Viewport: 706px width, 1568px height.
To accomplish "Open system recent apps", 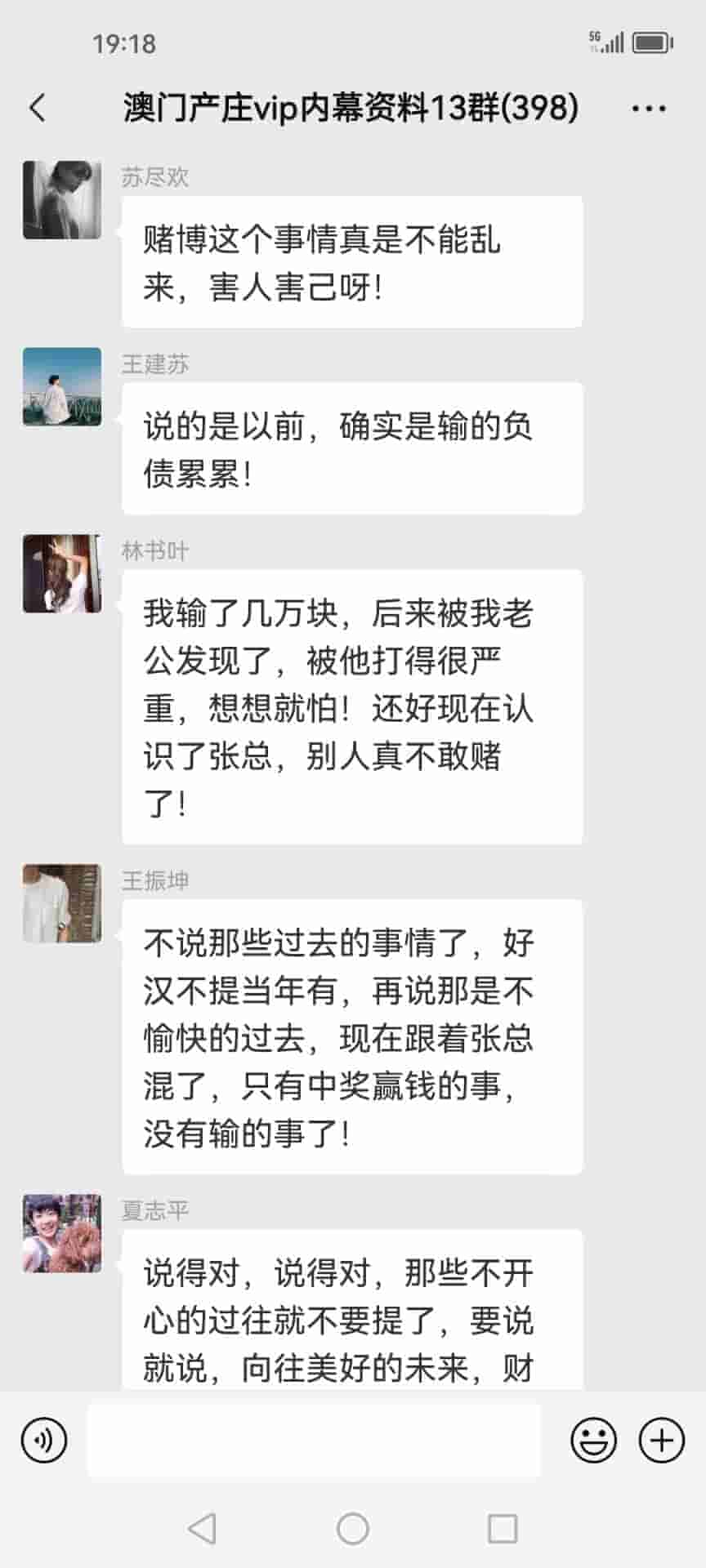I will [502, 1528].
